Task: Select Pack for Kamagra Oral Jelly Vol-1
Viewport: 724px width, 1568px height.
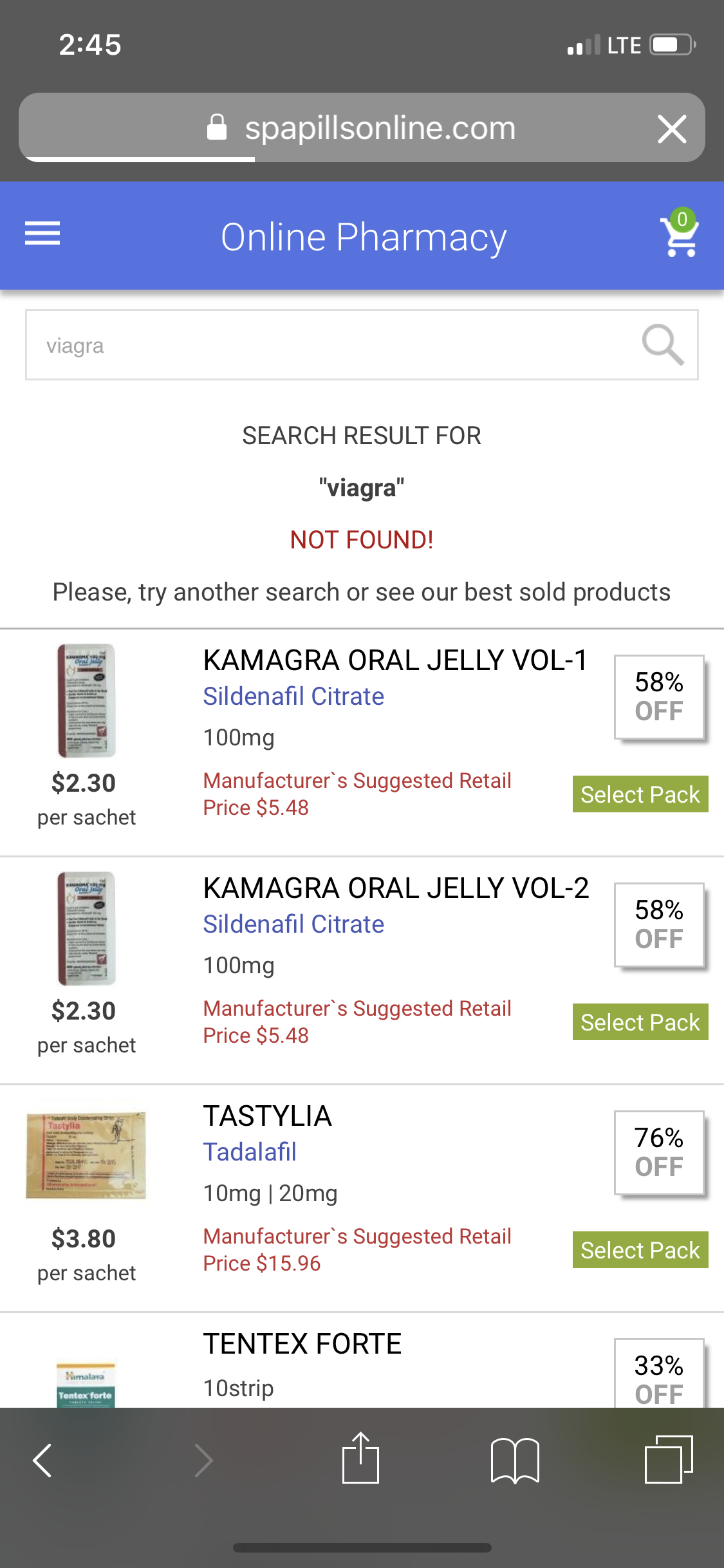Action: (640, 794)
